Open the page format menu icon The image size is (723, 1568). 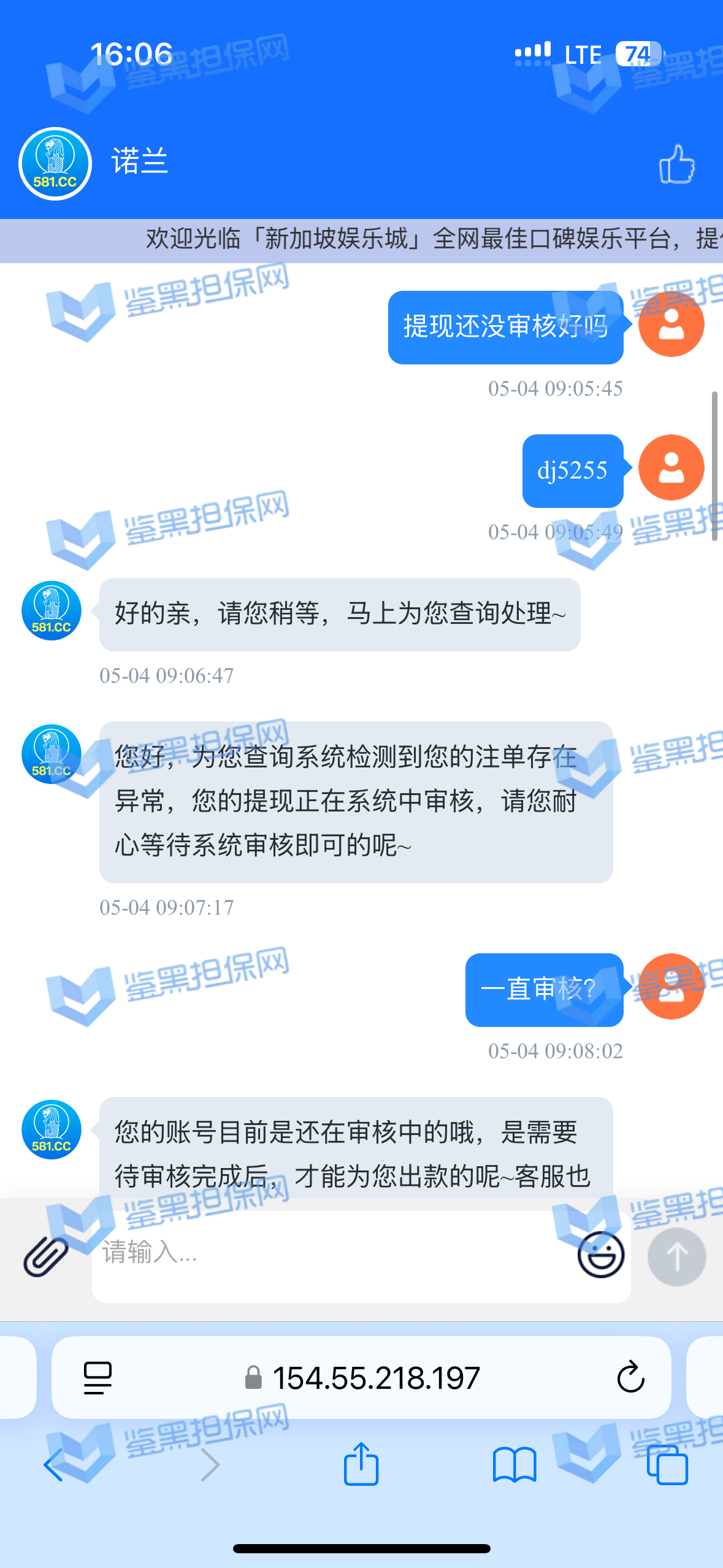(98, 1378)
